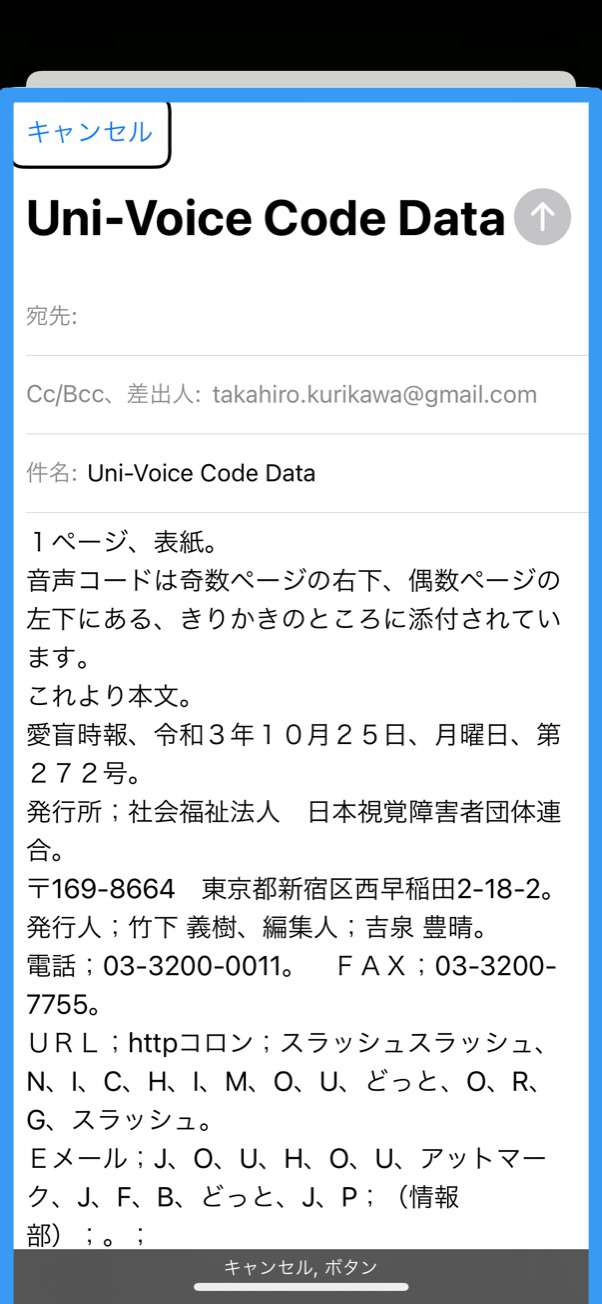Edit the 件名 subject field

[x=307, y=474]
